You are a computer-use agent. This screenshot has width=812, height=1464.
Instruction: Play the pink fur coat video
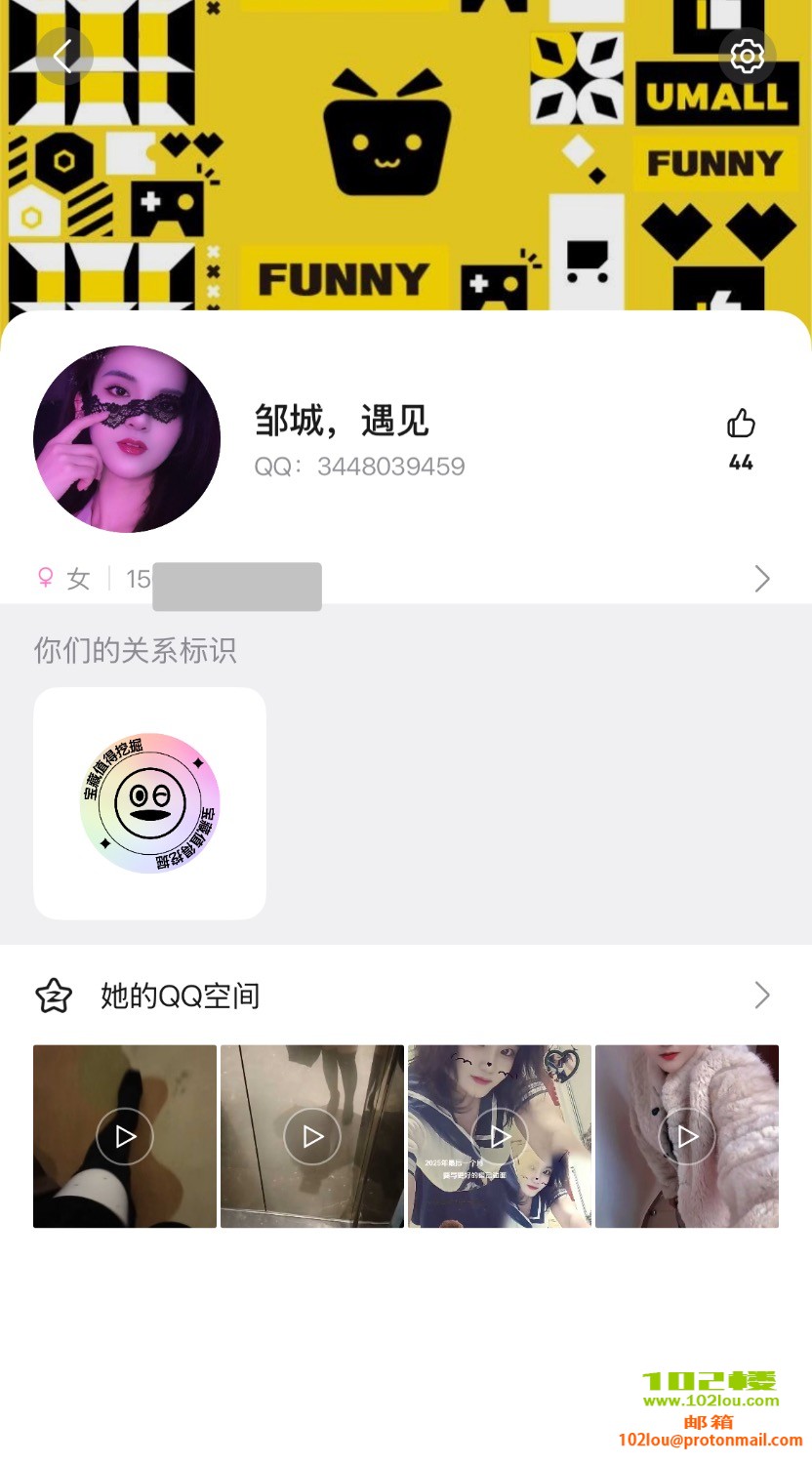coord(687,1136)
